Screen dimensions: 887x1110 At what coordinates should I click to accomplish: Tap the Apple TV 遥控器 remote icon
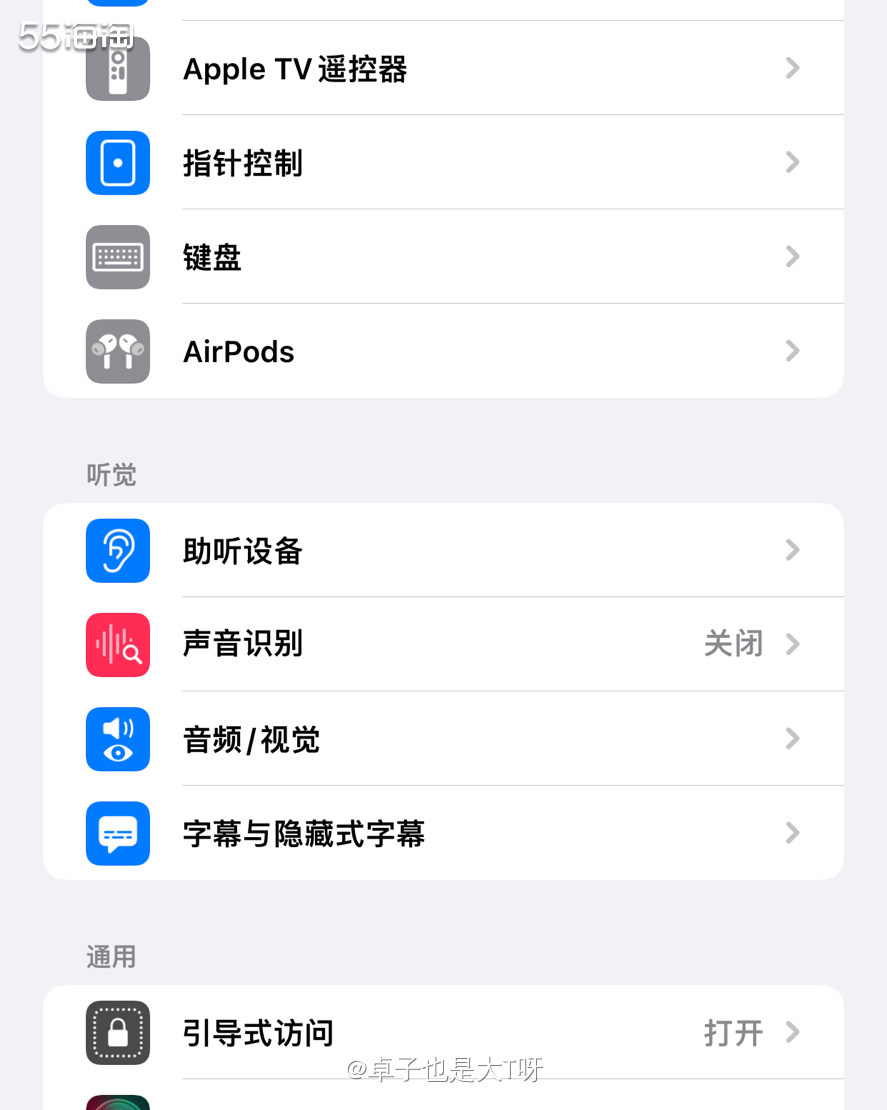[x=117, y=68]
